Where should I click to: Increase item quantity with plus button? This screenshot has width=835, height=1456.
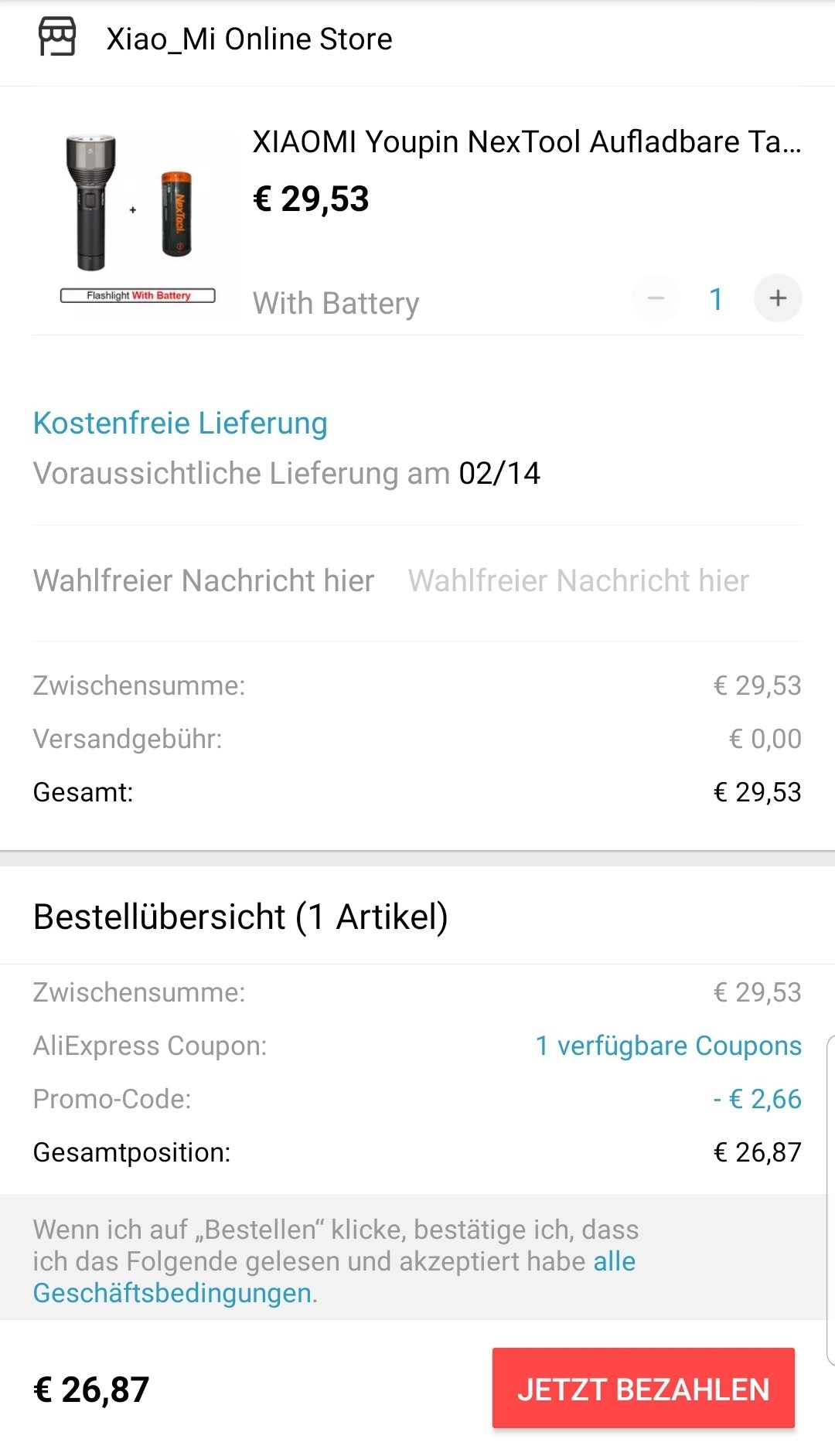(778, 298)
